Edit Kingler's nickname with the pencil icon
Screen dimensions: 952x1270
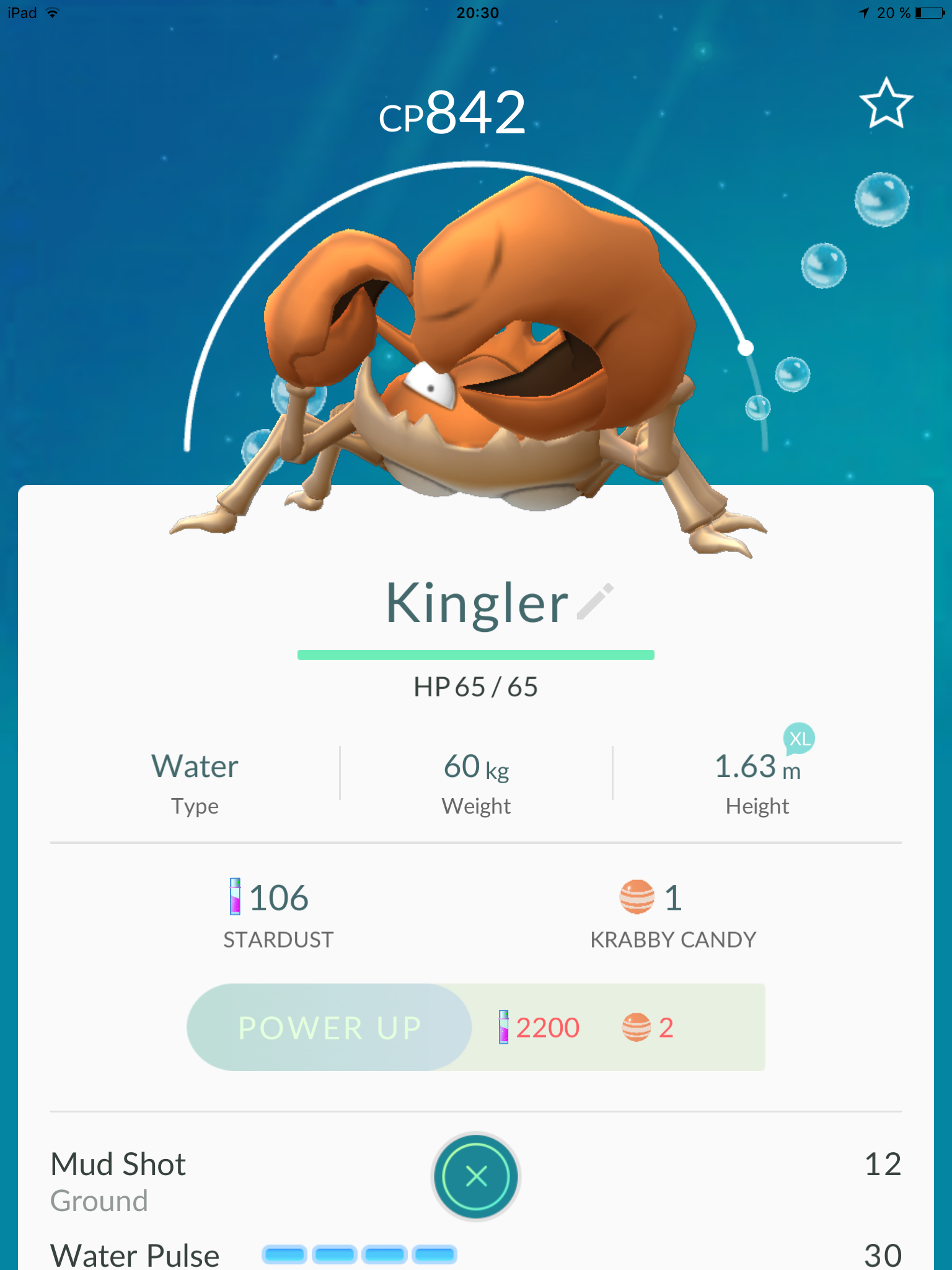coord(594,601)
